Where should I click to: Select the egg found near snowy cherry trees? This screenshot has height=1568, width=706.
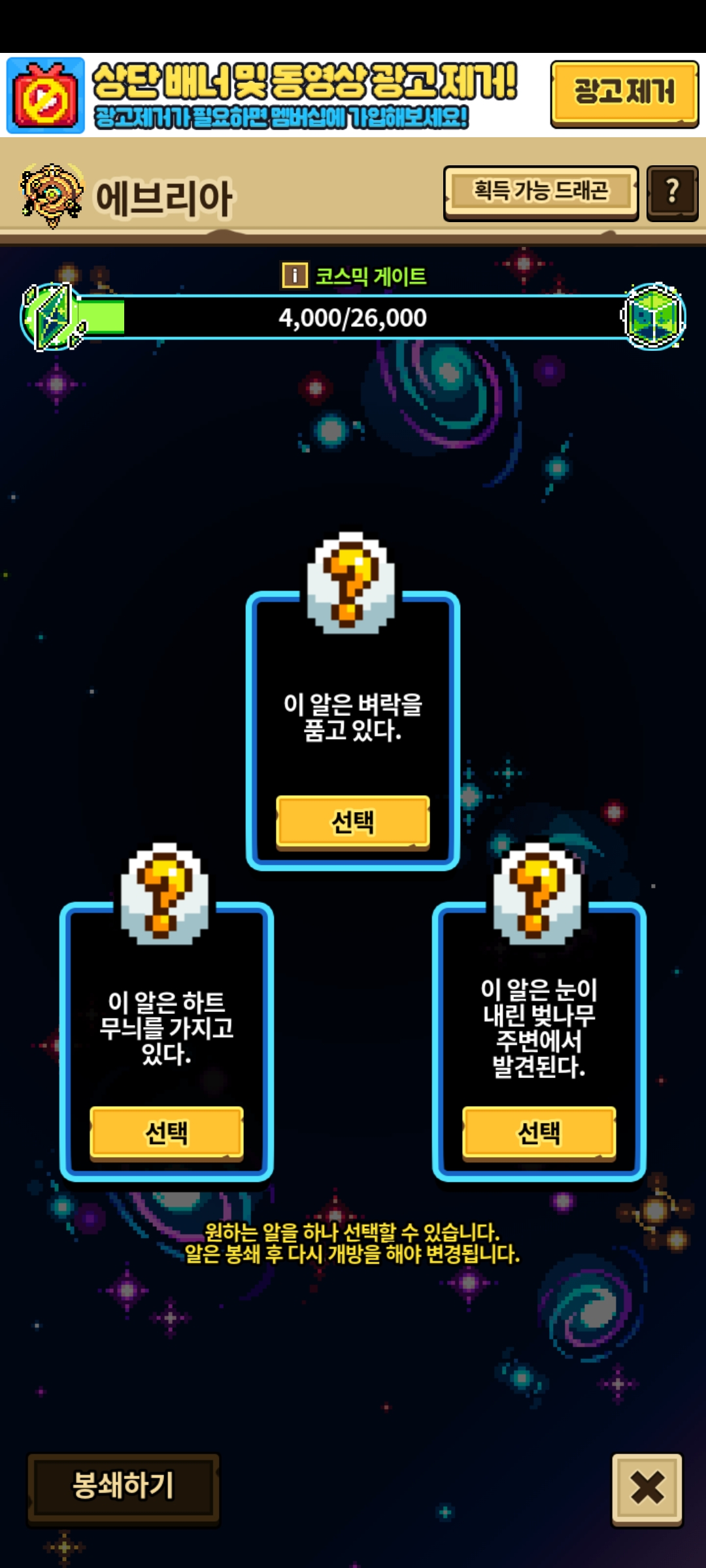(x=539, y=1132)
